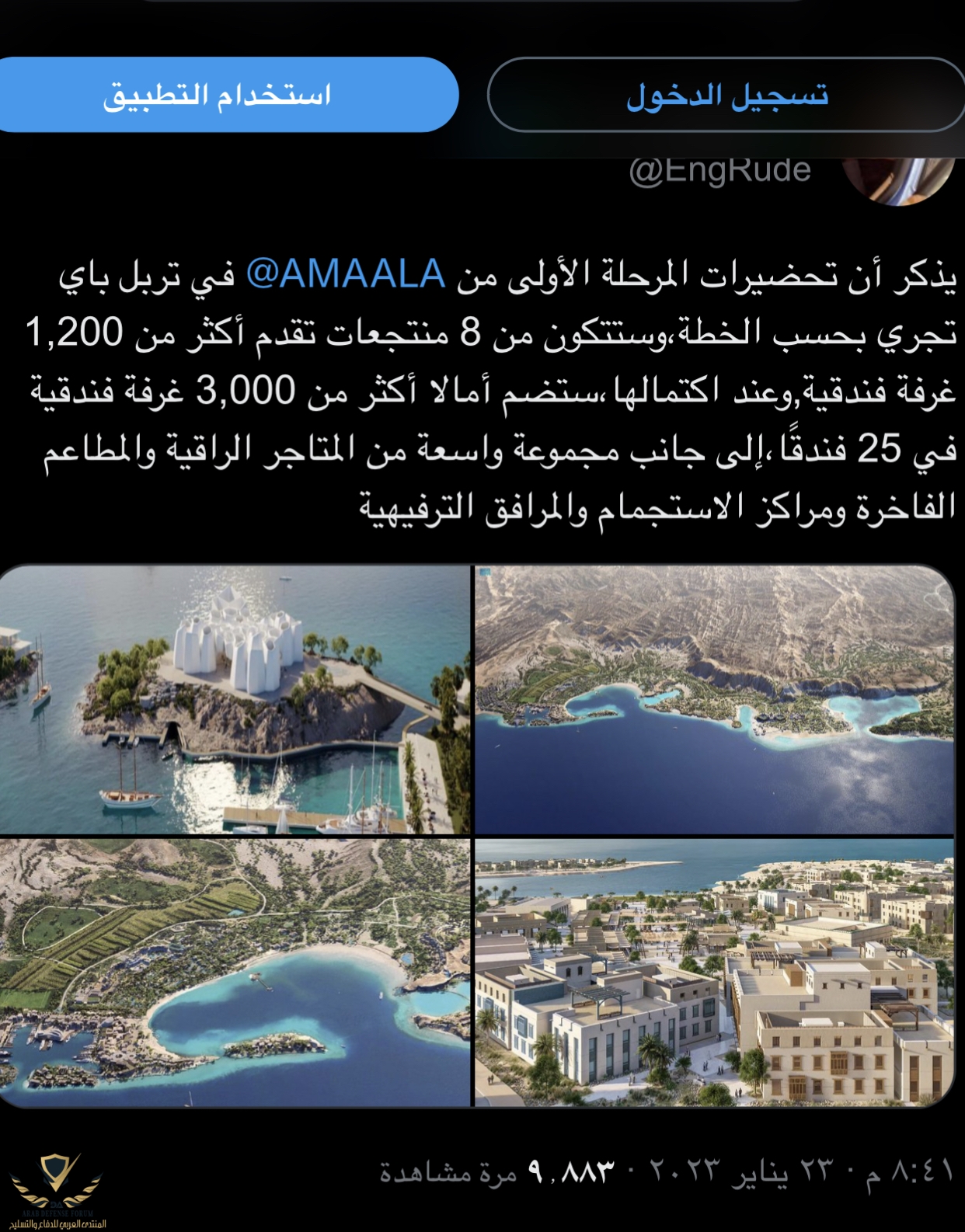Screen dimensions: 965x1232
Task: Open the @AMAALA mention link
Action: pyautogui.click(x=346, y=274)
